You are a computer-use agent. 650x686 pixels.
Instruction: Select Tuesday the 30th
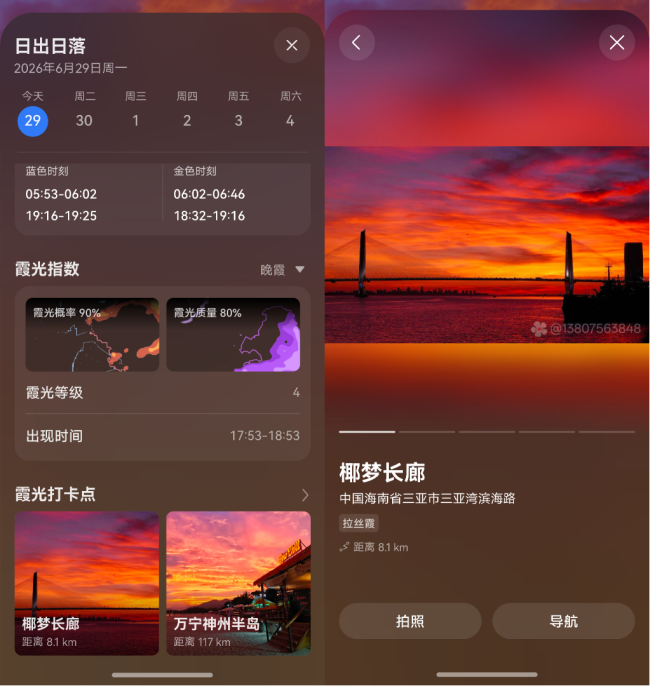[84, 120]
